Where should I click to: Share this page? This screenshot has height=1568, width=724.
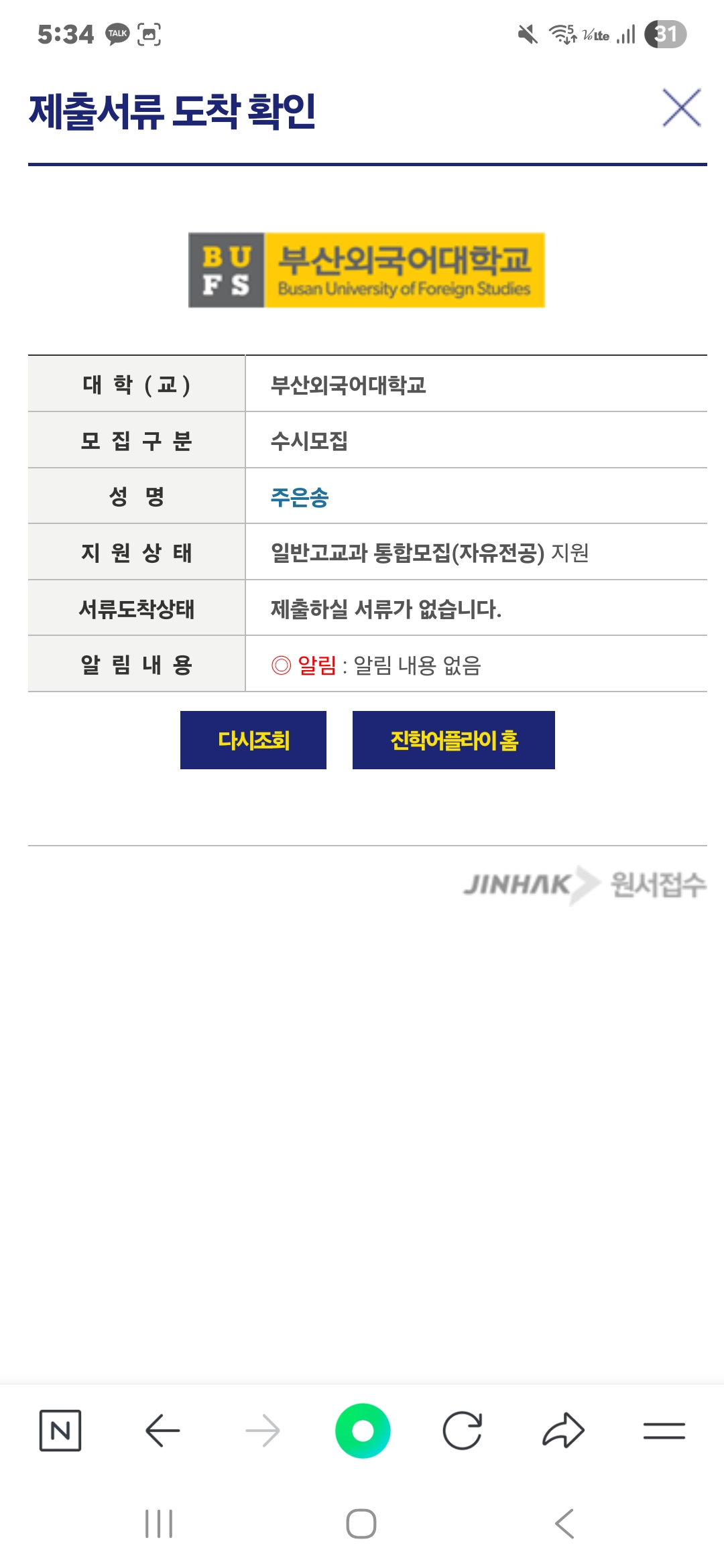pyautogui.click(x=563, y=1431)
